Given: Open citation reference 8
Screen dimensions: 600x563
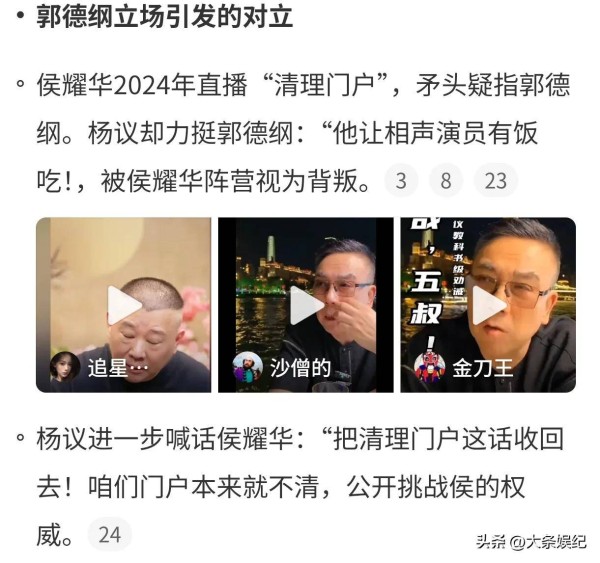Looking at the screenshot, I should [x=446, y=181].
